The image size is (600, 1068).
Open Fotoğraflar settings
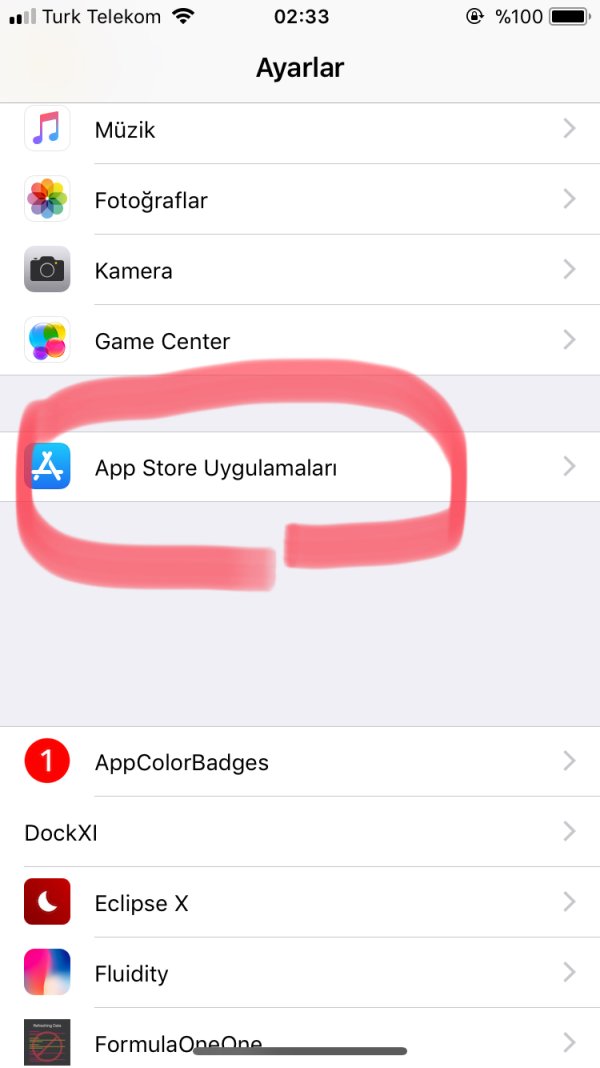[300, 200]
